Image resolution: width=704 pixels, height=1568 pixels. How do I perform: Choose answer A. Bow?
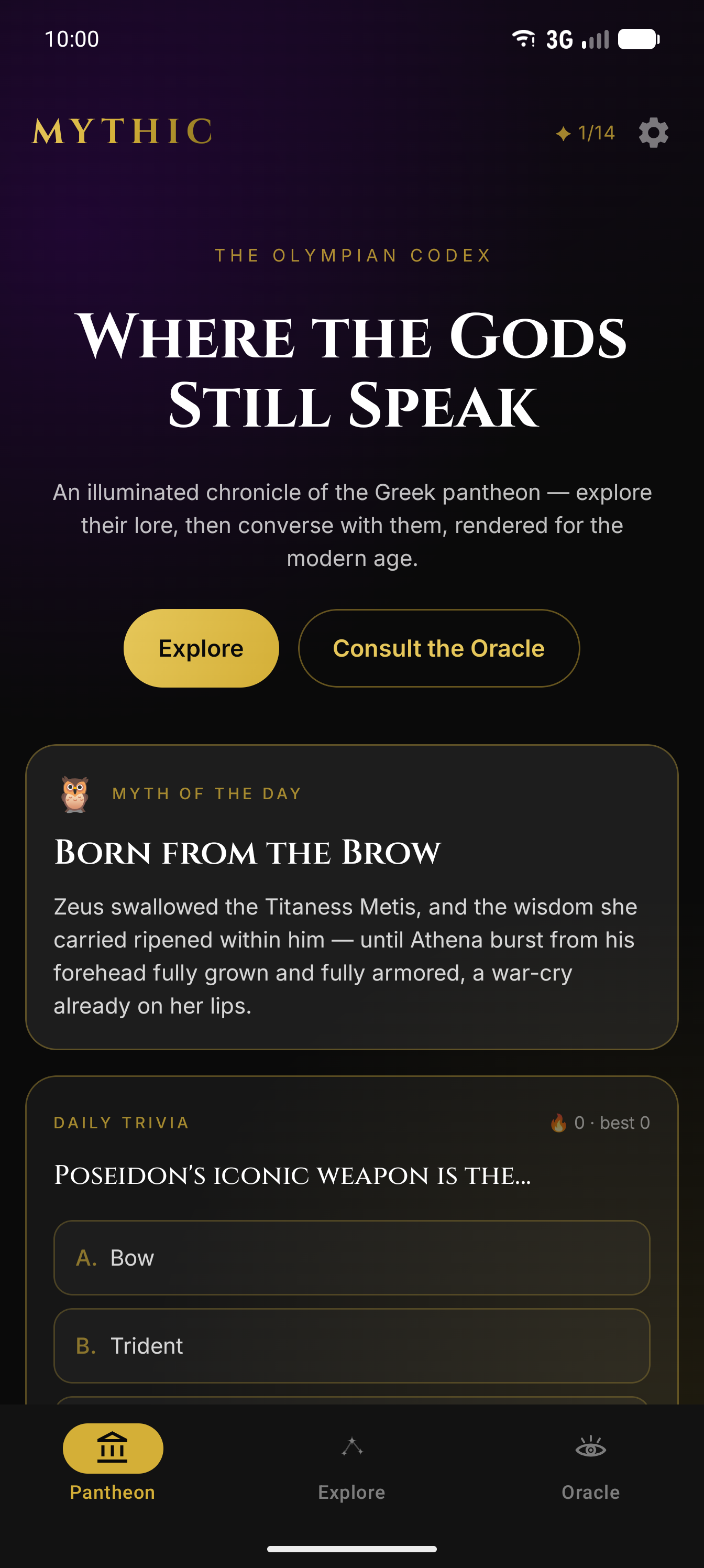[351, 1258]
